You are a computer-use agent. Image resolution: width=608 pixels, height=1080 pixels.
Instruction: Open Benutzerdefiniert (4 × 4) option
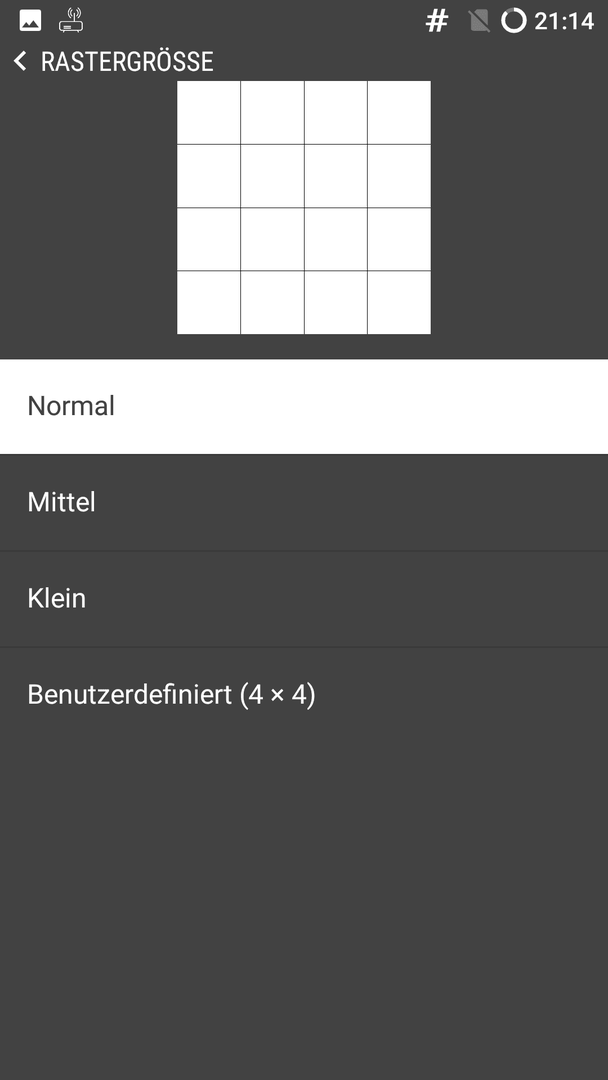304,696
